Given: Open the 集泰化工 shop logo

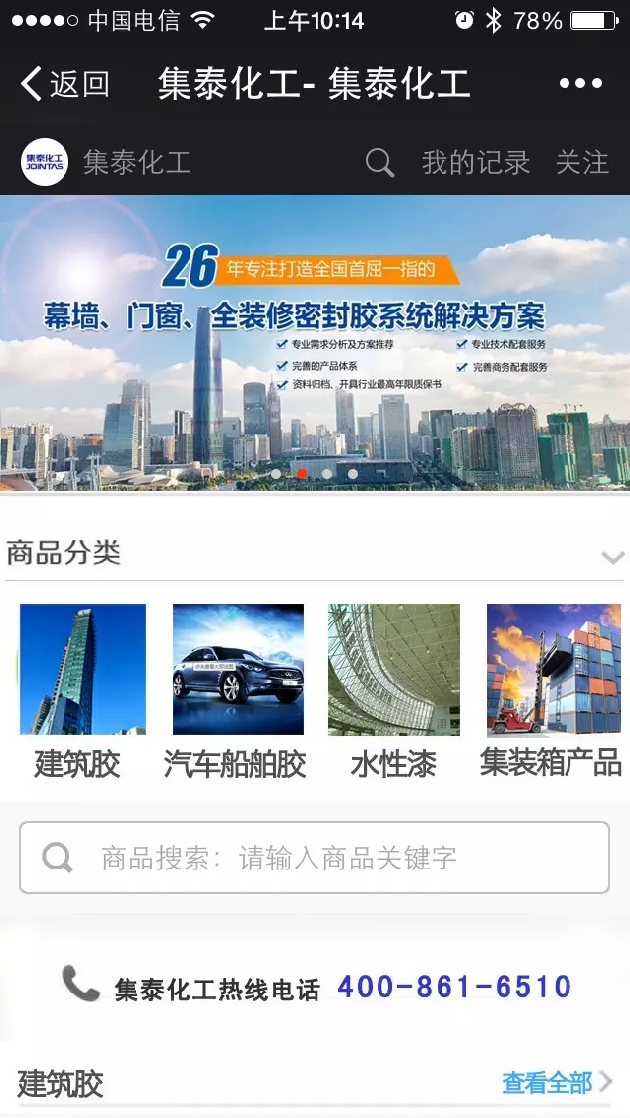Looking at the screenshot, I should tap(44, 162).
